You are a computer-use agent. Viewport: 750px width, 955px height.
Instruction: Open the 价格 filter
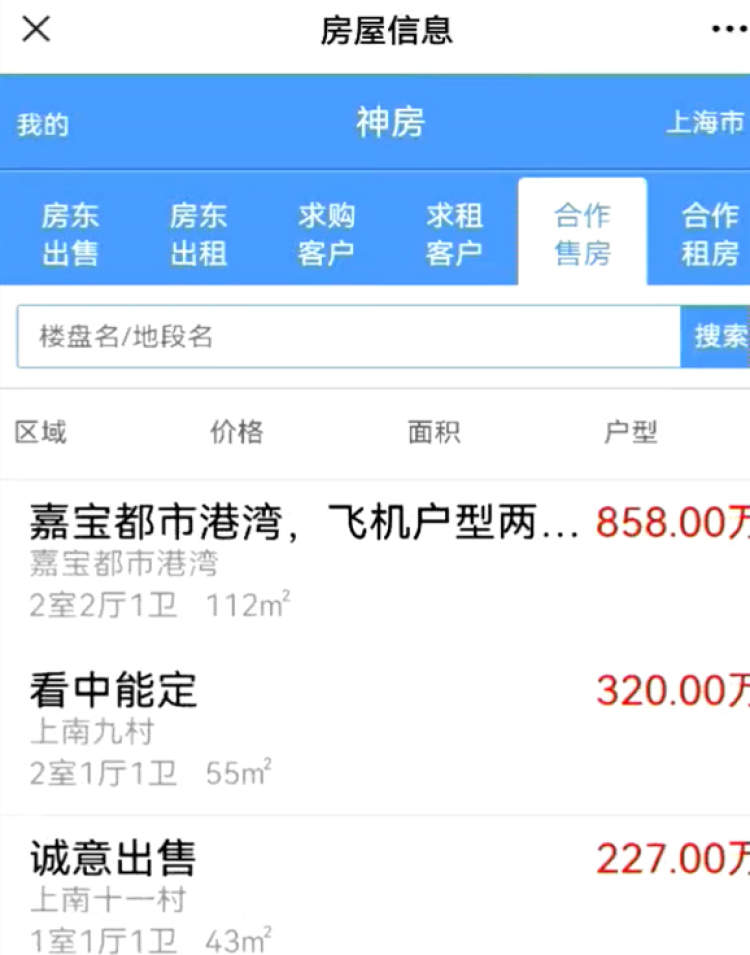(x=237, y=432)
